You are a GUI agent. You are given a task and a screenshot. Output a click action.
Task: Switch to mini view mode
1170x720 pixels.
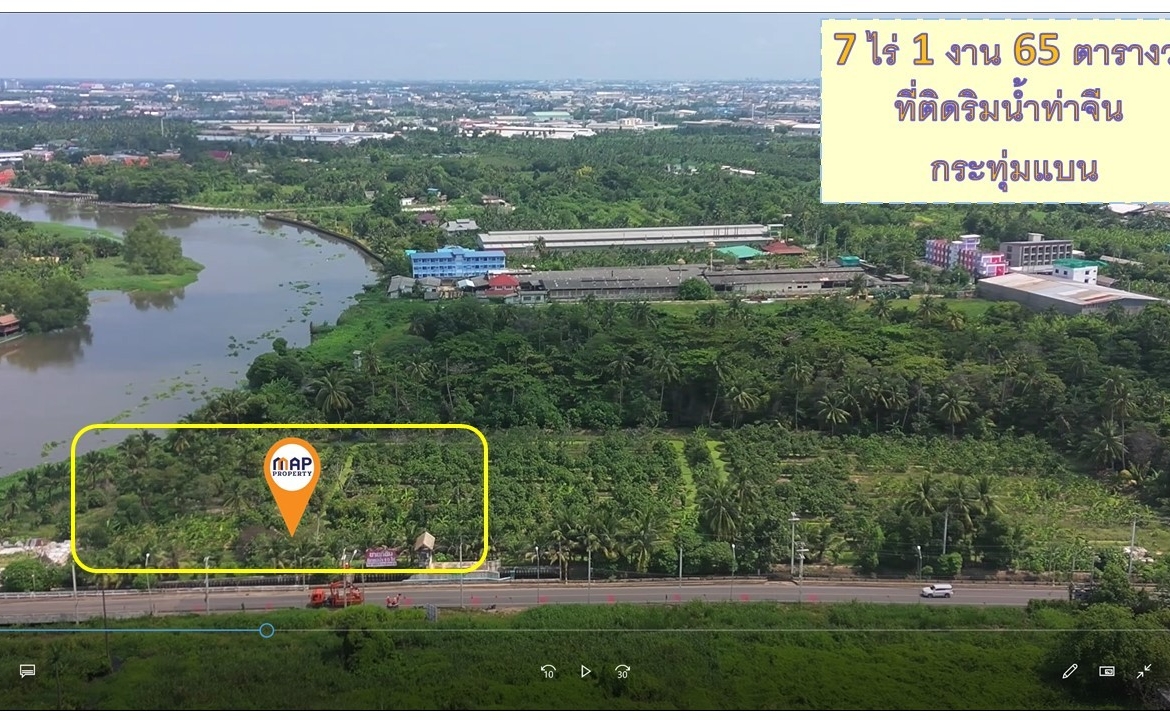pyautogui.click(x=1107, y=671)
